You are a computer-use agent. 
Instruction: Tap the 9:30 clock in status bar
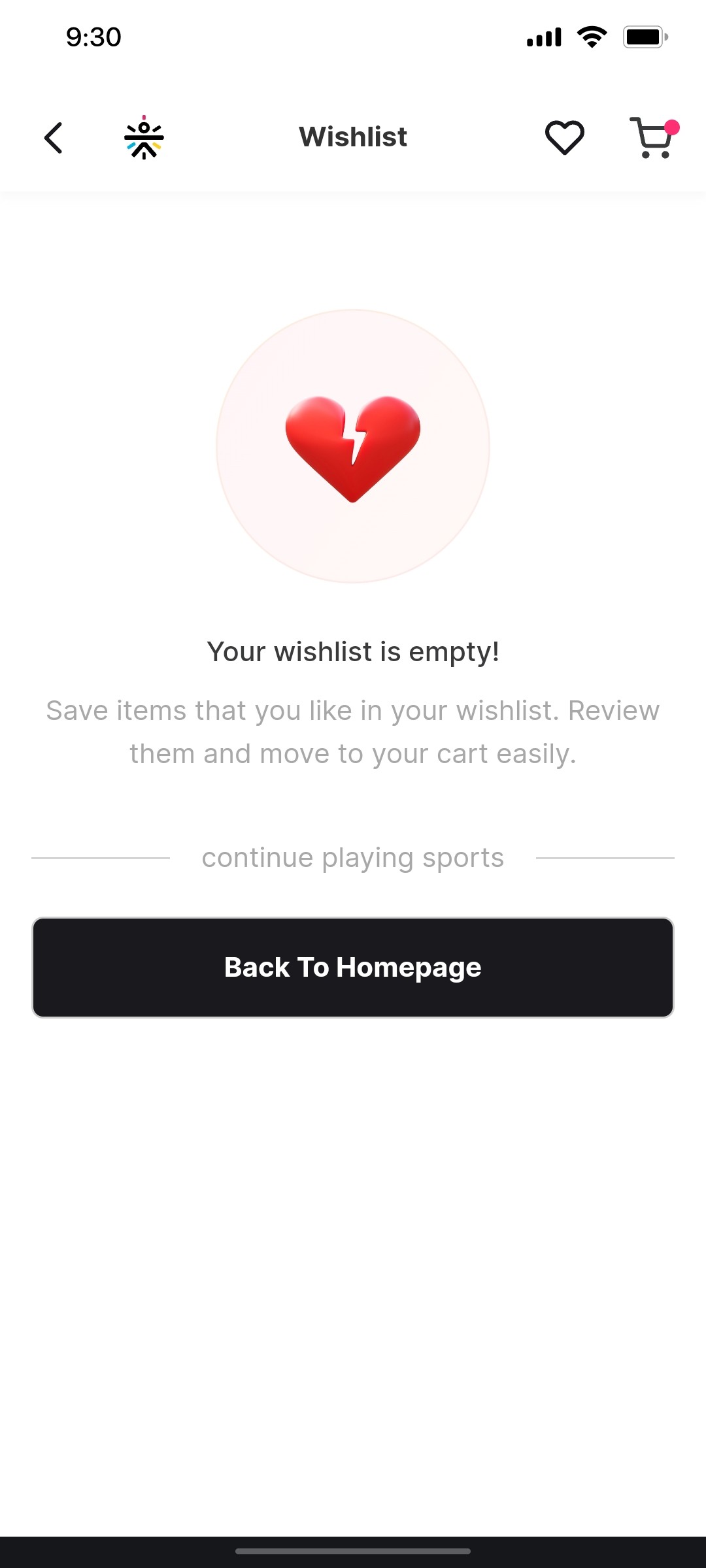92,37
